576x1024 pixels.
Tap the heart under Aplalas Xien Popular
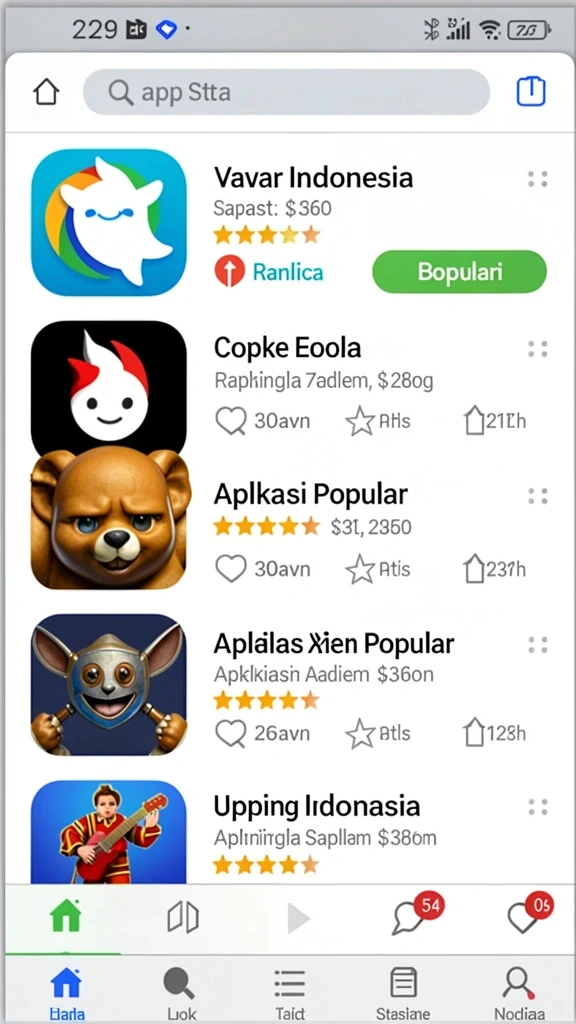pos(231,733)
